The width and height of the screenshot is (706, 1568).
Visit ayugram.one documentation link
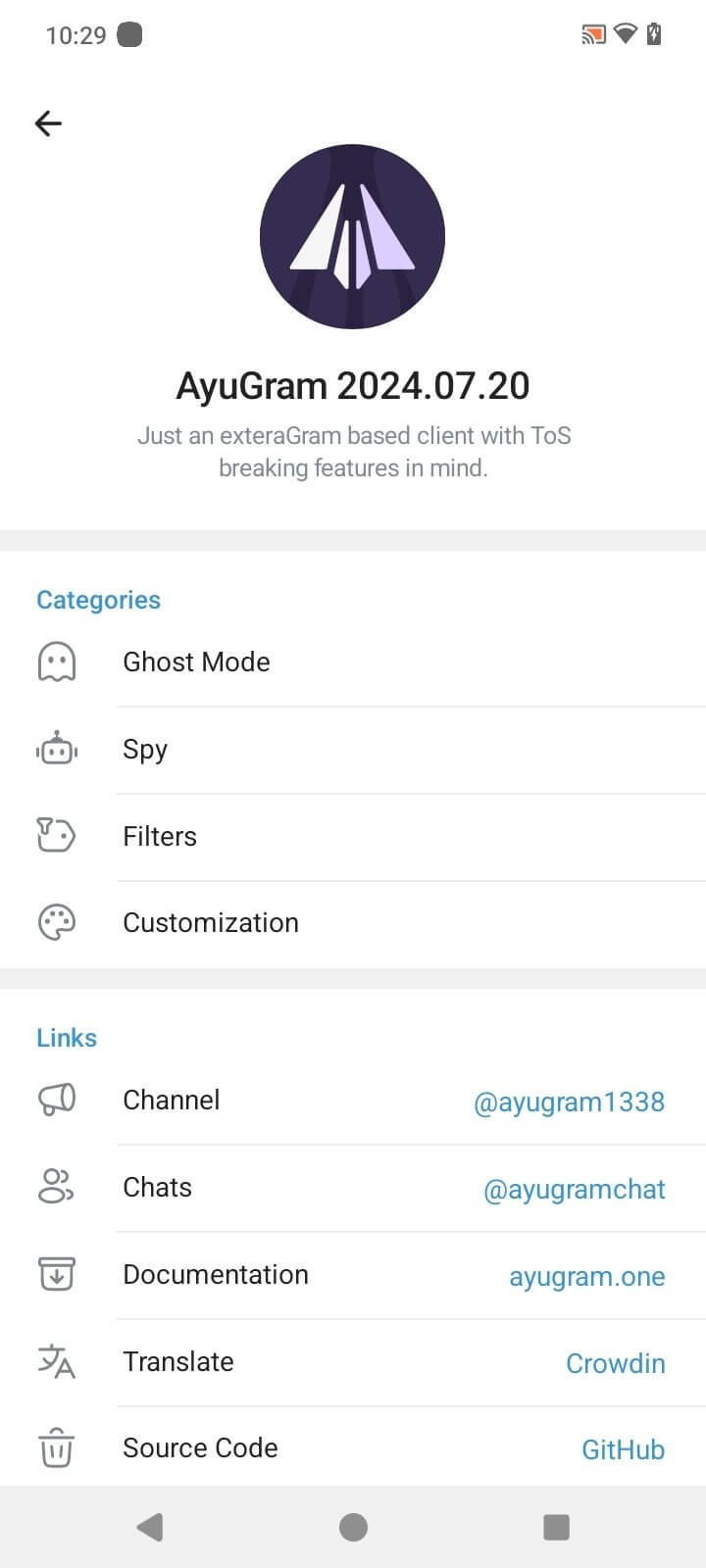pos(586,1276)
